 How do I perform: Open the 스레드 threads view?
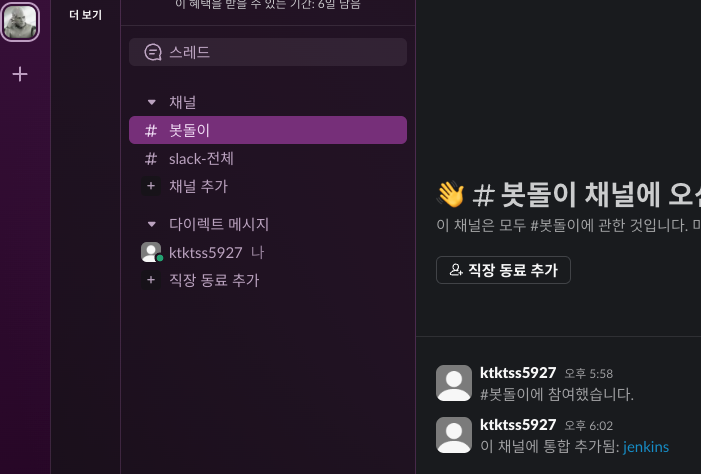(190, 52)
